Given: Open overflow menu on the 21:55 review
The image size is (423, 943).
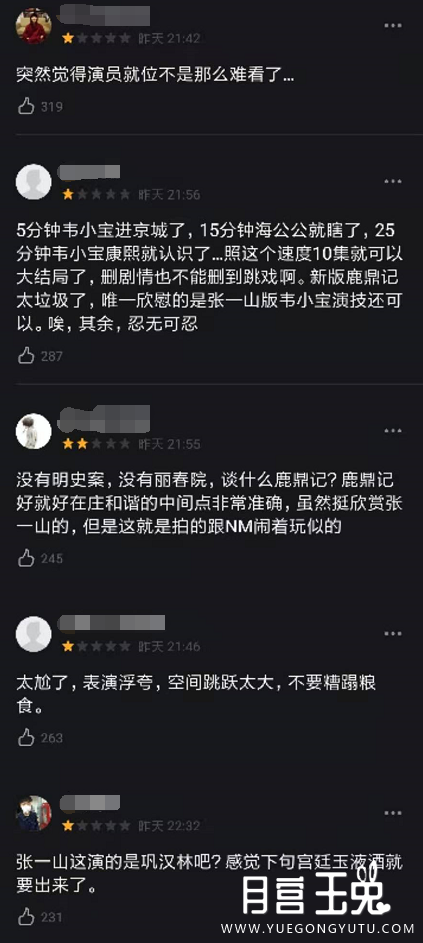Looking at the screenshot, I should [x=392, y=431].
